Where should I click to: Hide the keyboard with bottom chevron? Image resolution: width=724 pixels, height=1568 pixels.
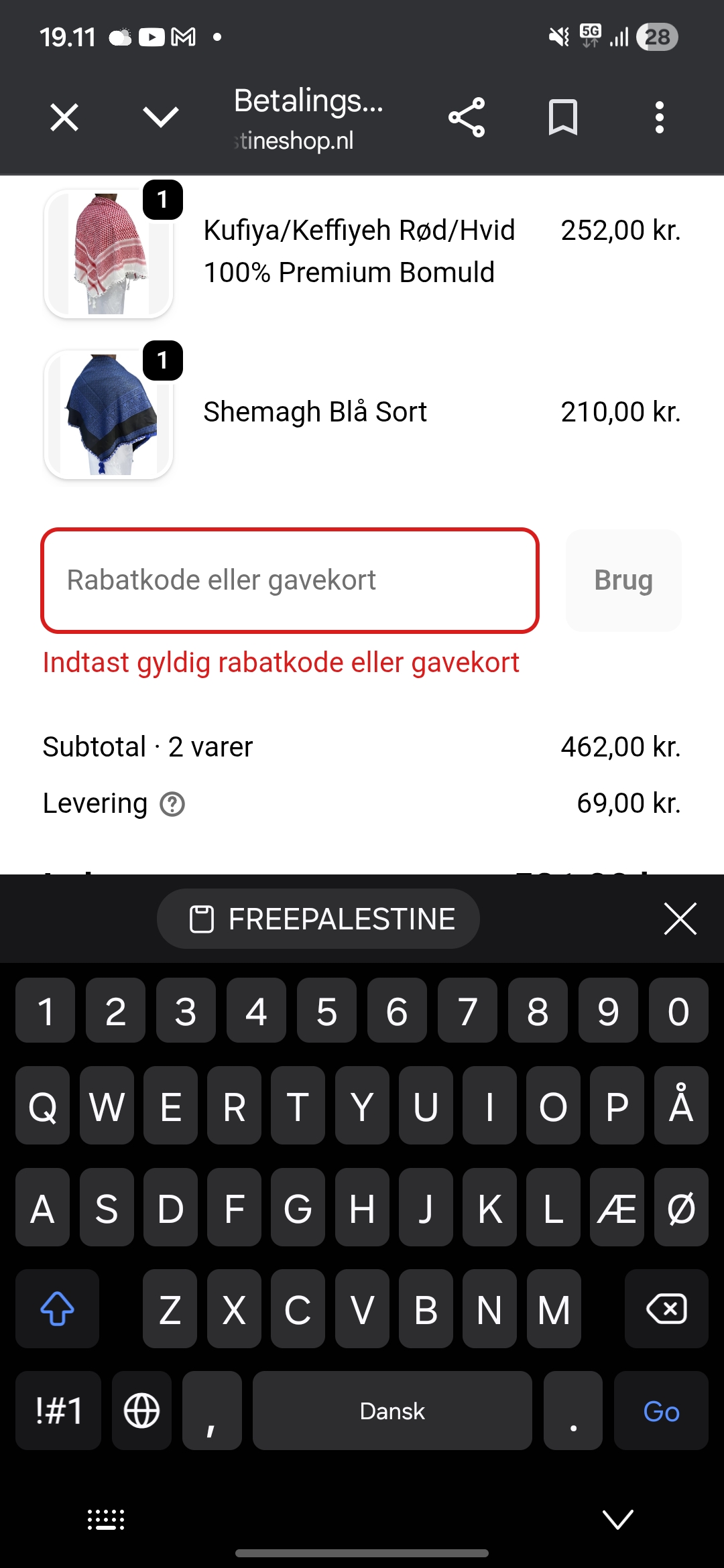point(618,1520)
